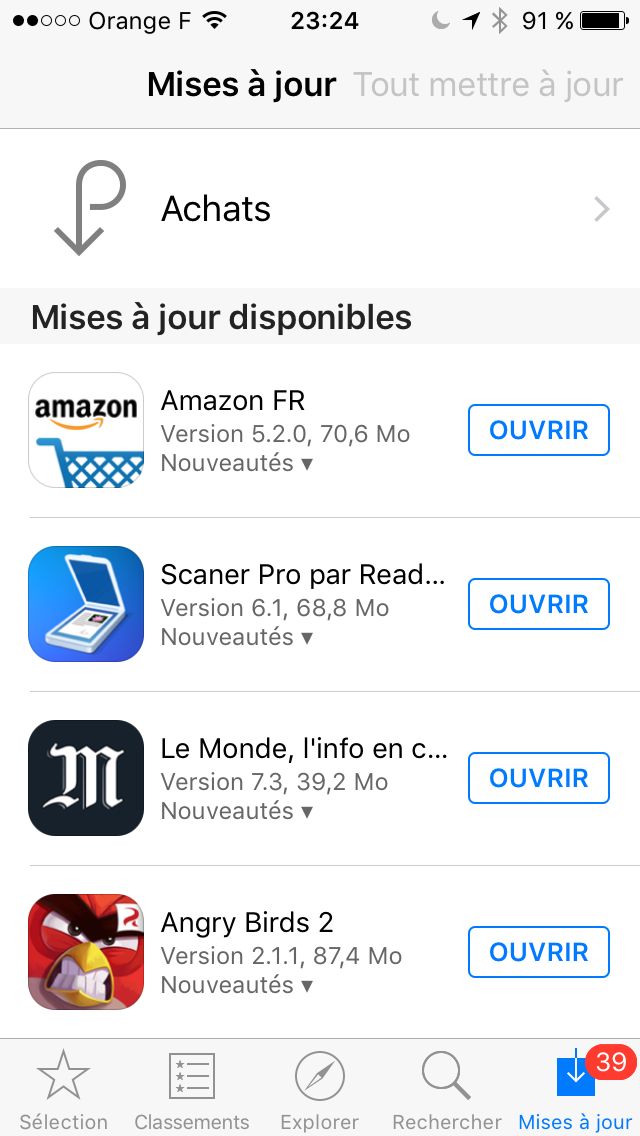Tap Tout mettre à jour
Image resolution: width=640 pixels, height=1136 pixels.
coord(488,85)
